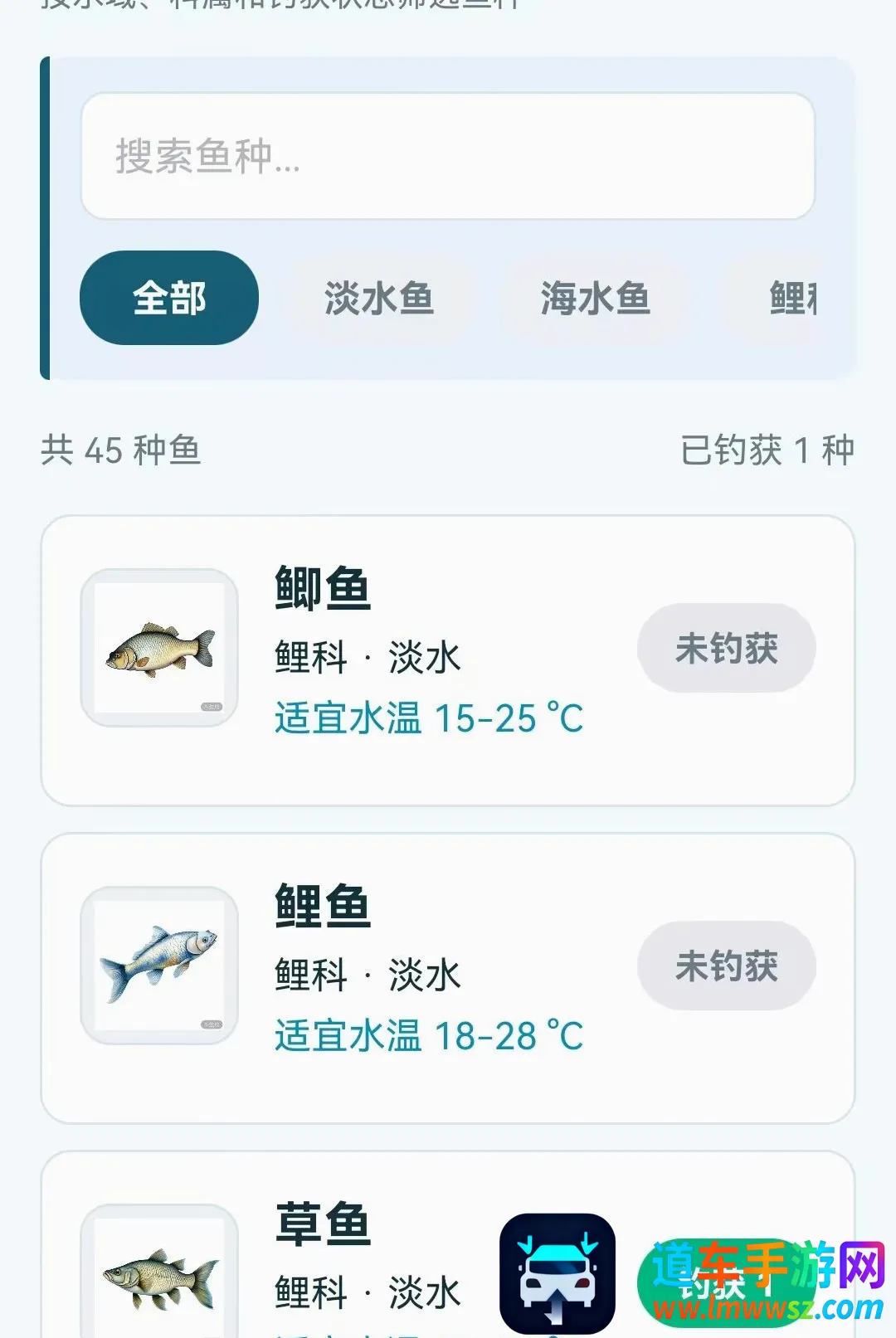The image size is (896, 1338).
Task: Open the 鲫鱼 fish card
Action: coord(448,660)
